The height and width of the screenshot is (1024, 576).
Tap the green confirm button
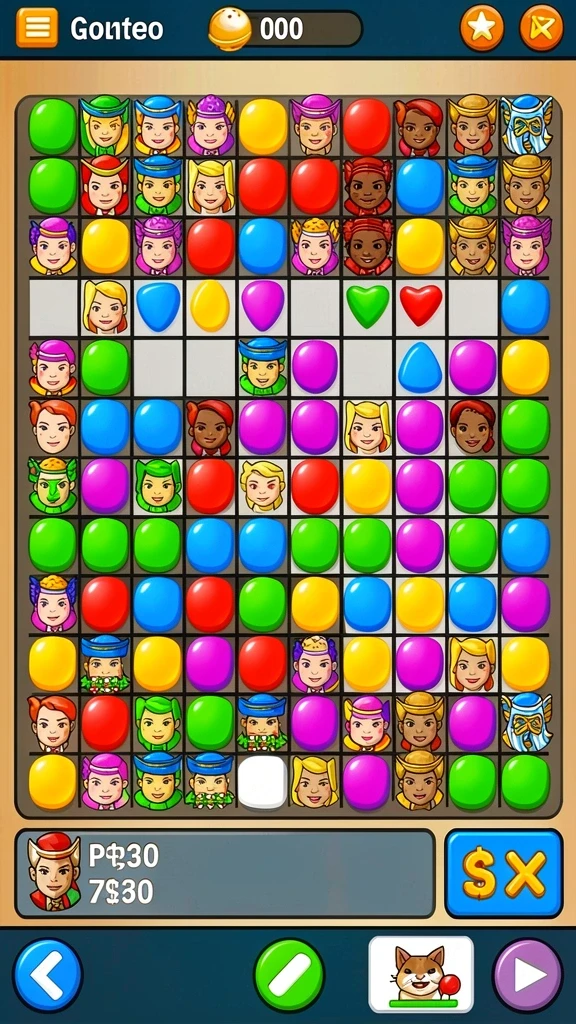[289, 975]
